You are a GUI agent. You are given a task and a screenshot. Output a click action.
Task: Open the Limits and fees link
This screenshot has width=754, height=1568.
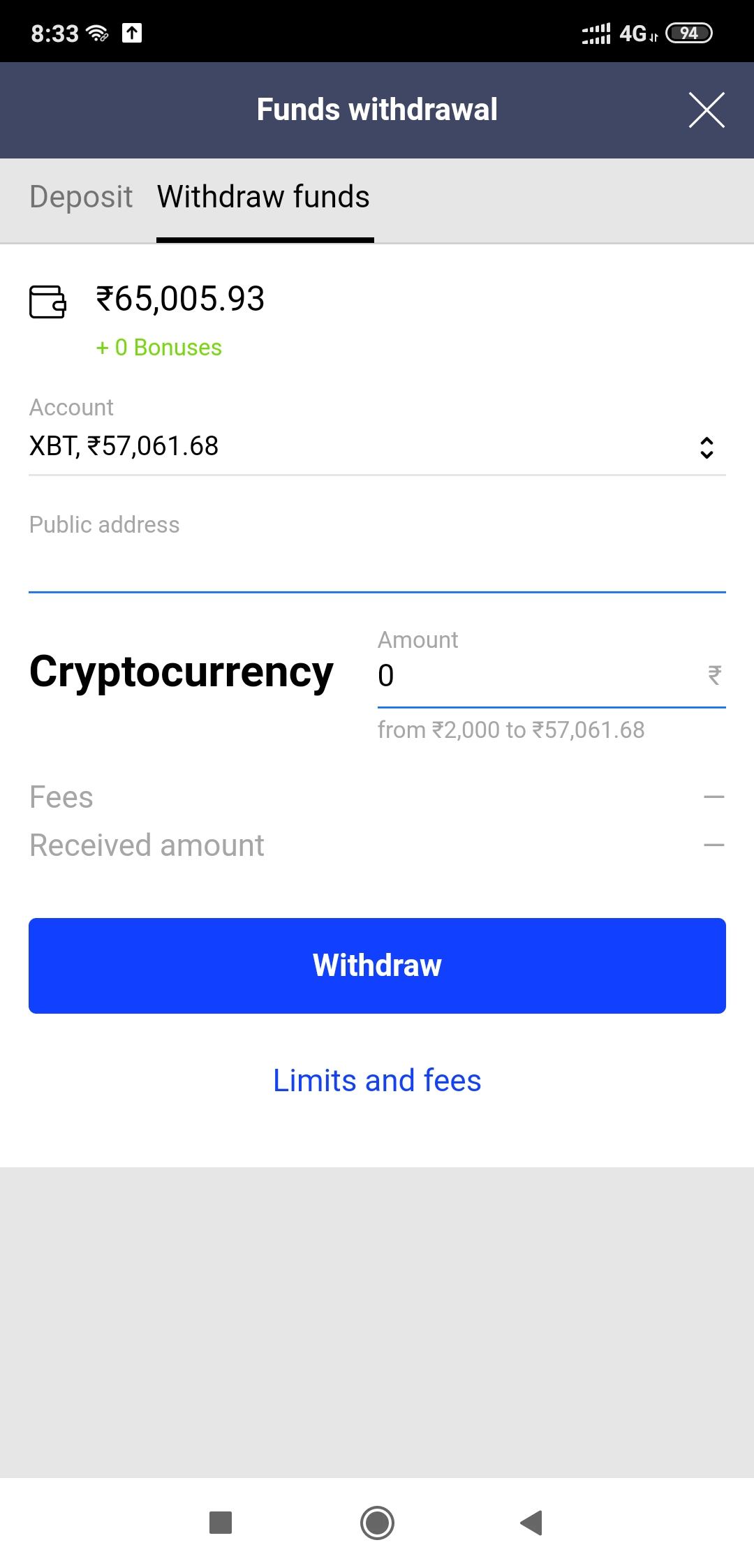(x=377, y=1081)
